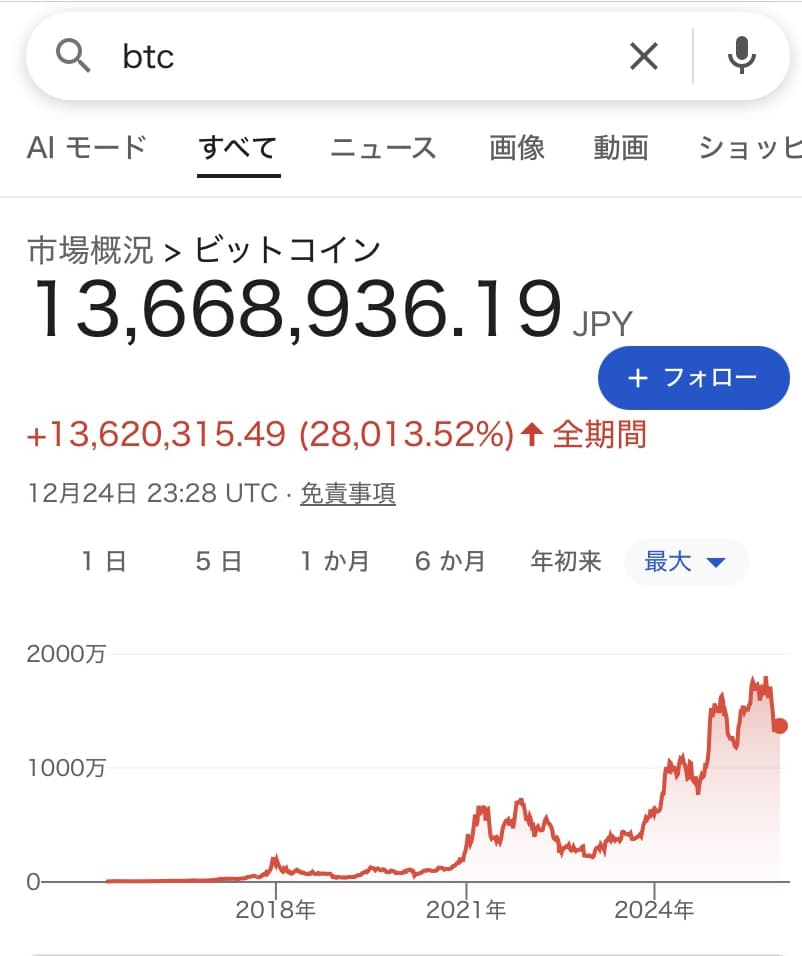802x956 pixels.
Task: Select the 5 日 chart range
Action: [x=218, y=561]
